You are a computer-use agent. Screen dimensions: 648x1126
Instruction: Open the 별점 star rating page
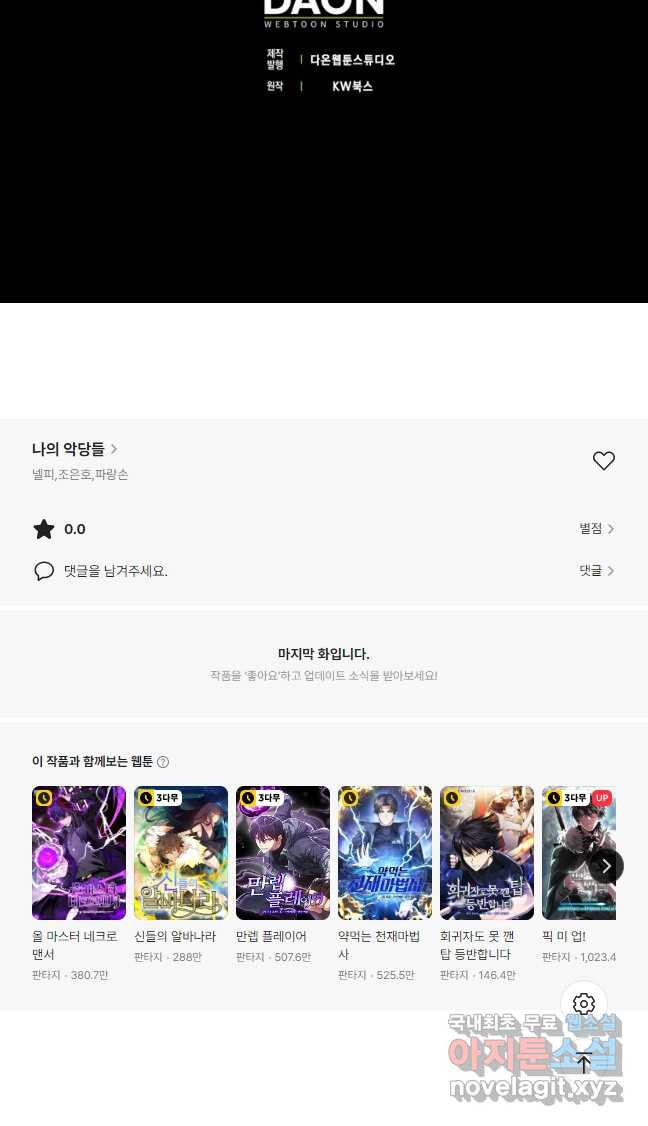pyautogui.click(x=596, y=529)
